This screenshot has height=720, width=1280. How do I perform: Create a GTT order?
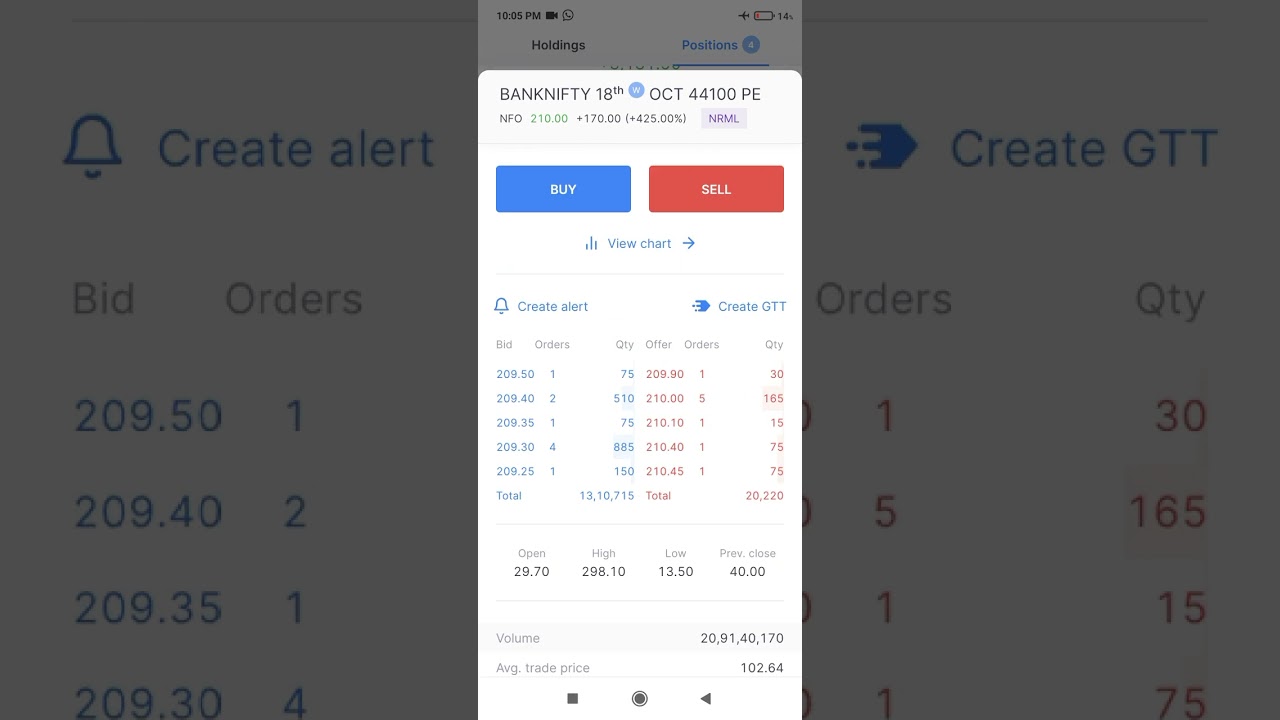740,306
